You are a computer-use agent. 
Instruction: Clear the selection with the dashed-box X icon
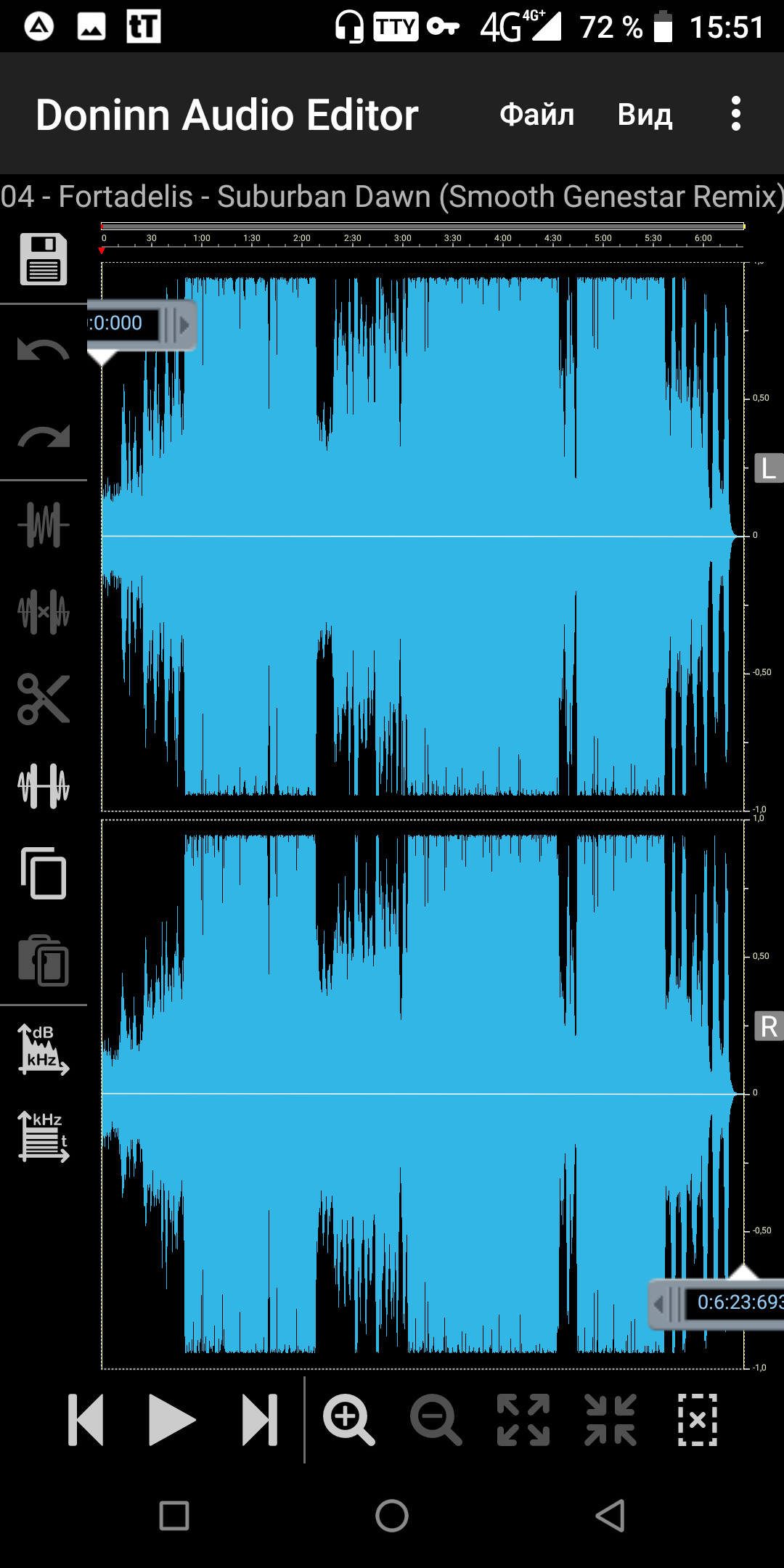tap(698, 1420)
